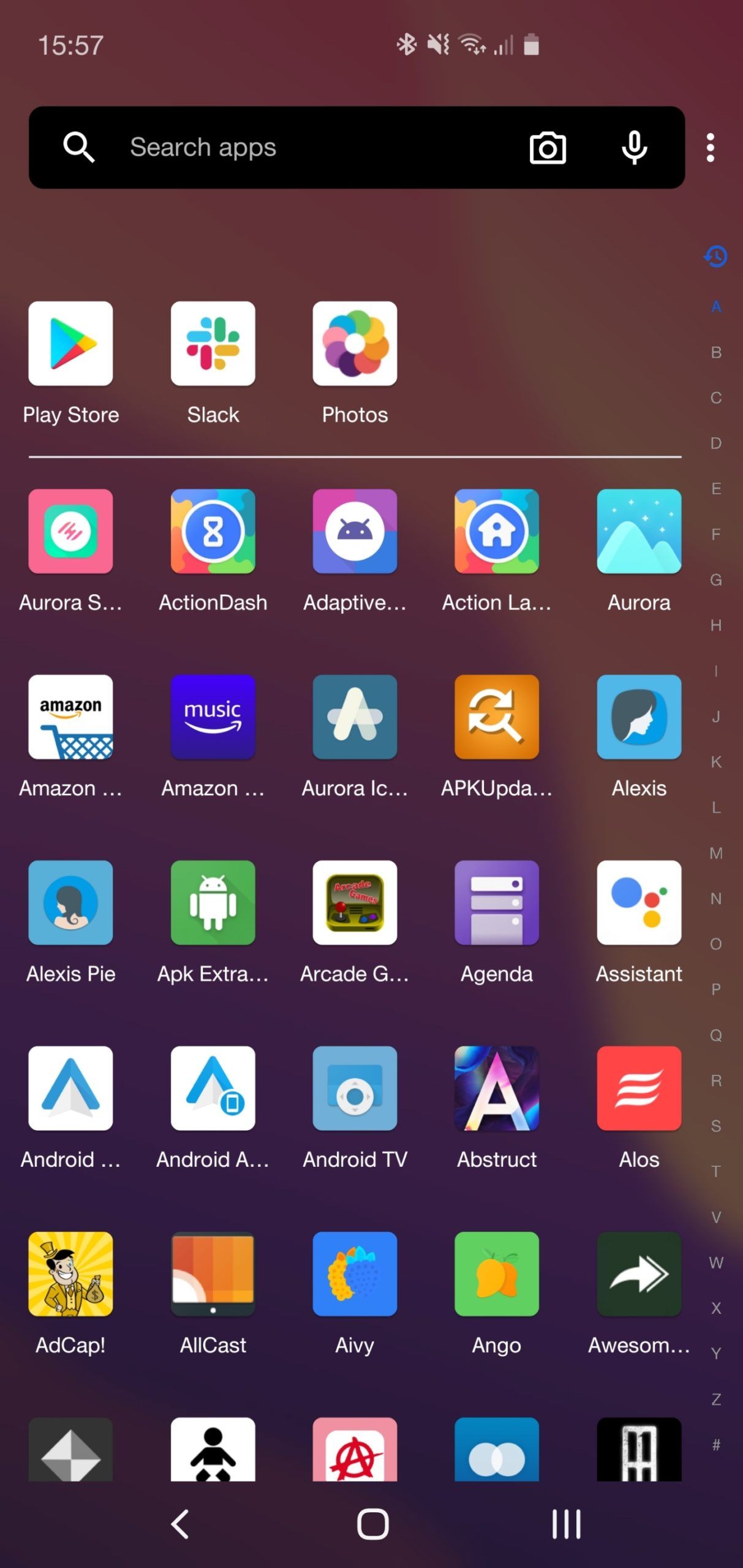This screenshot has height=1568, width=743.
Task: Open the Recents navigation key
Action: [x=565, y=1525]
